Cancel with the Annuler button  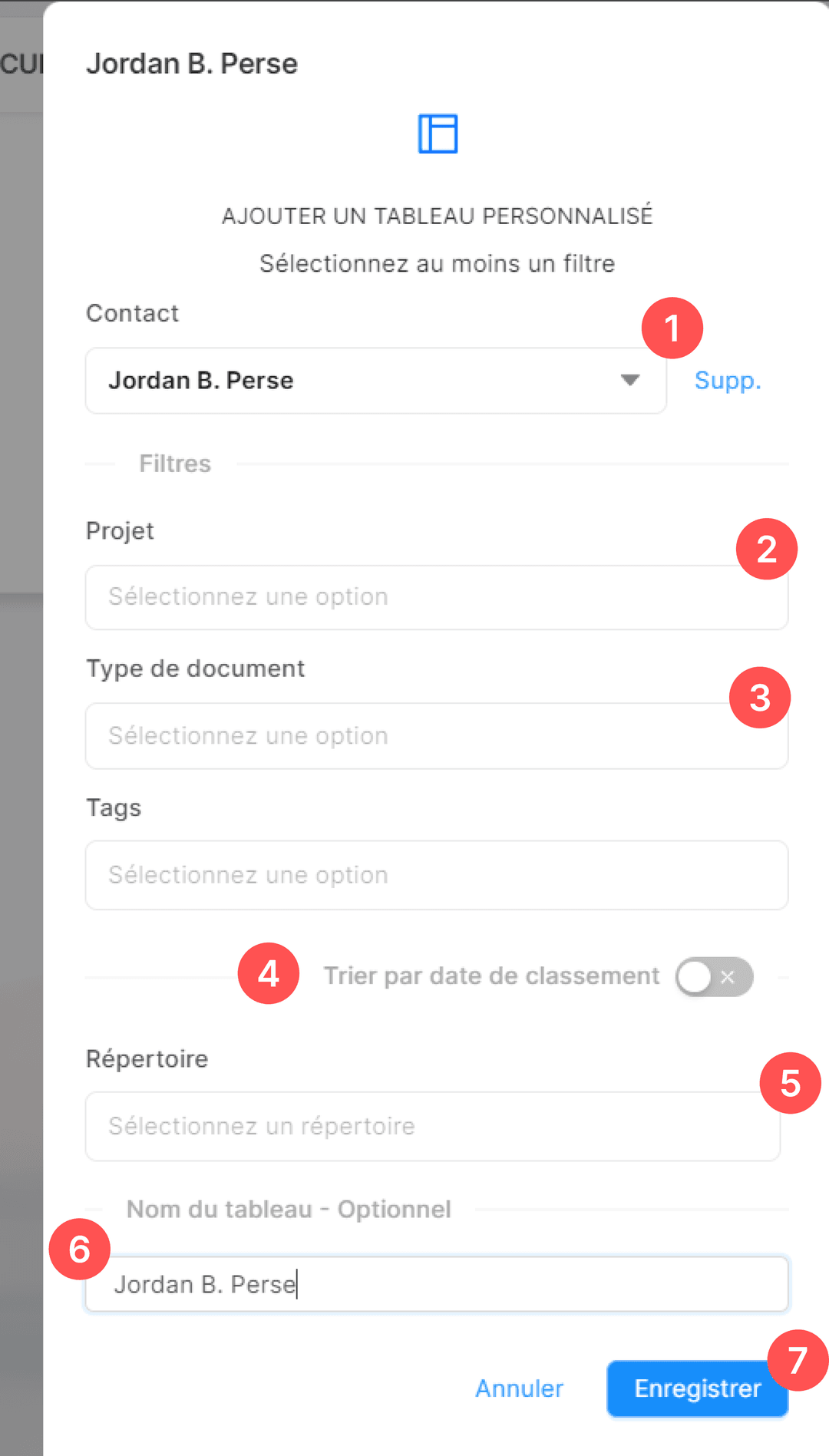point(520,1388)
